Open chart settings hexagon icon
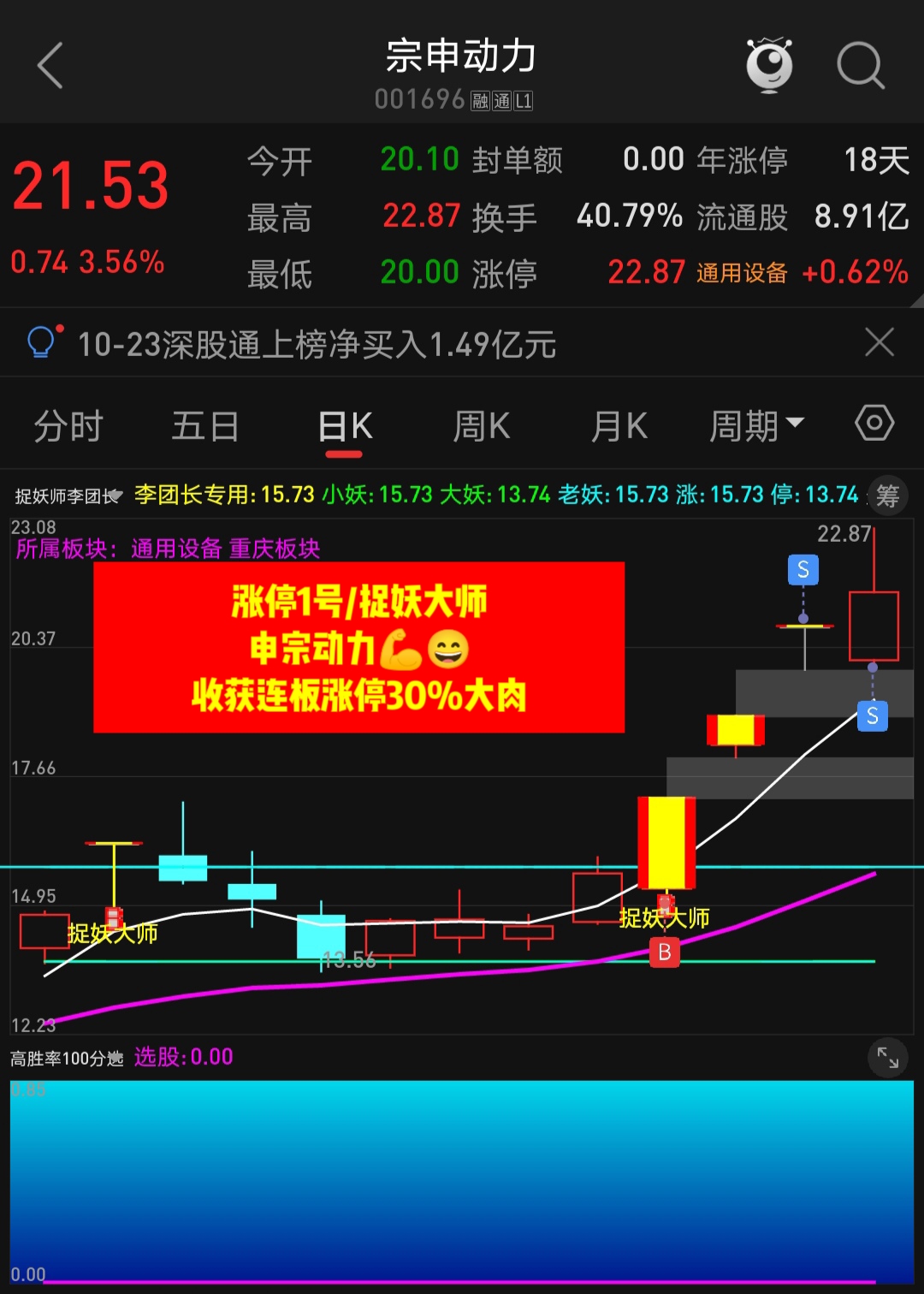924x1294 pixels. (x=874, y=423)
